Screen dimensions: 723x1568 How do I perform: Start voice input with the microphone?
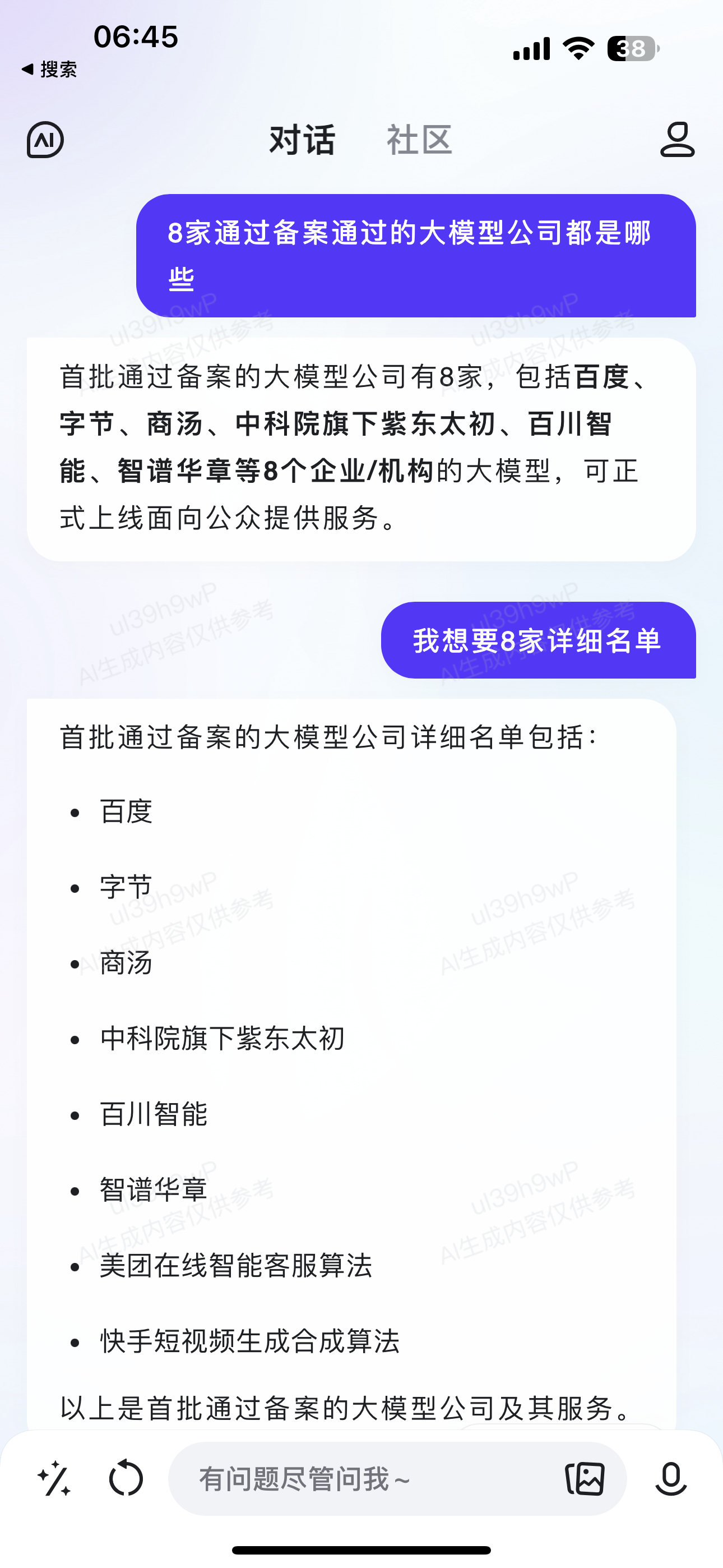coord(671,1478)
